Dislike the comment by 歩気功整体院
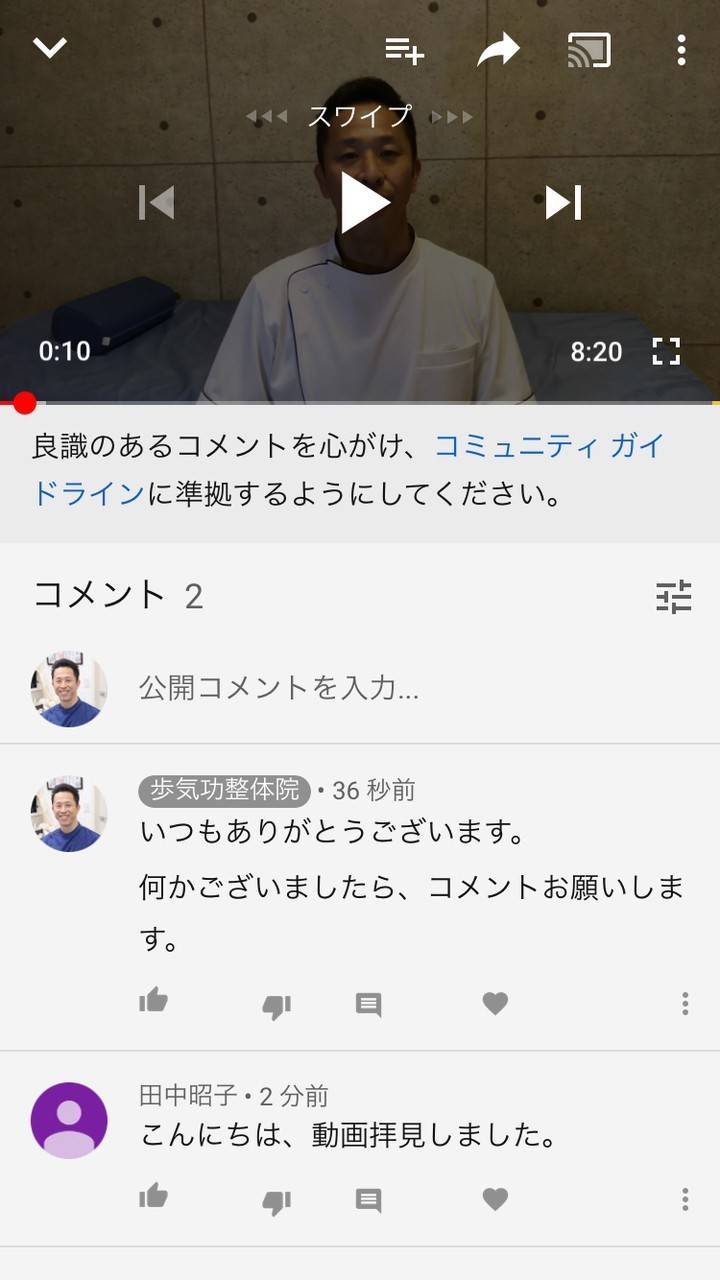The image size is (720, 1280). tap(276, 1005)
